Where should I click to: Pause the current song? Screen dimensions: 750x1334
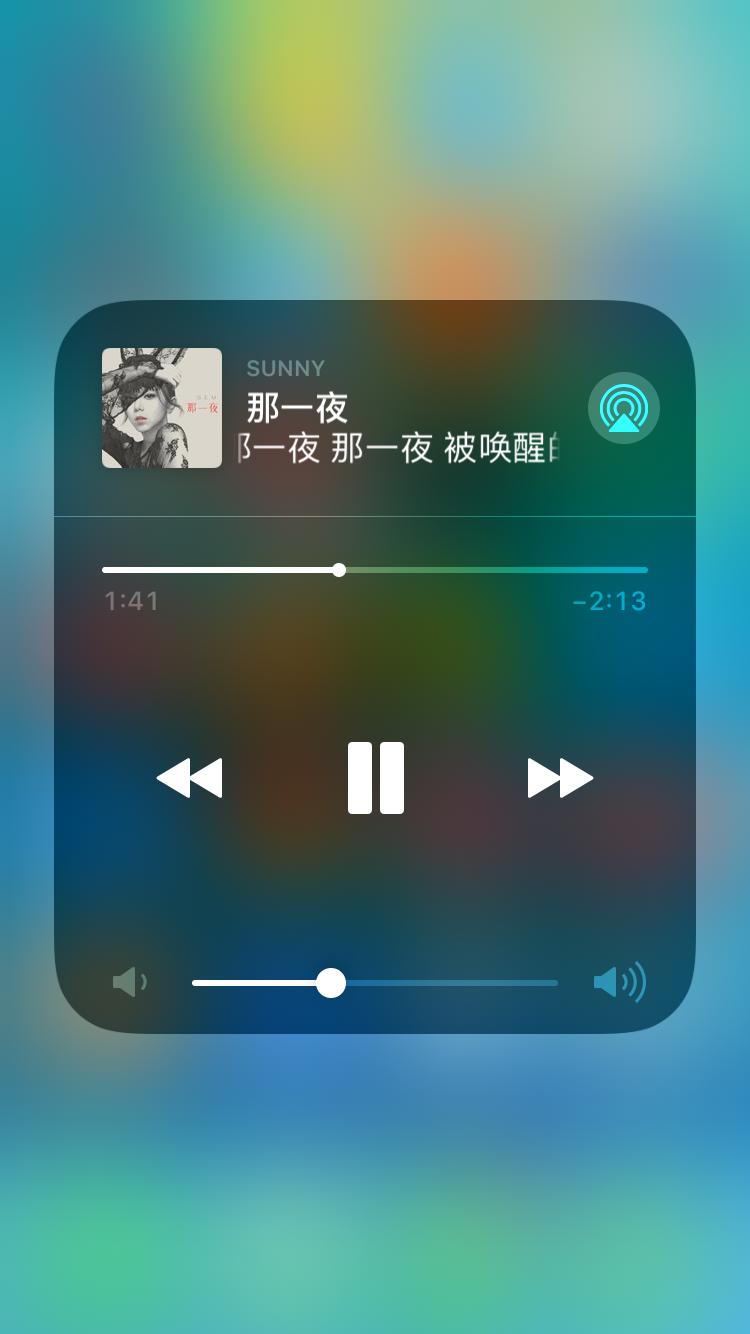tap(375, 777)
